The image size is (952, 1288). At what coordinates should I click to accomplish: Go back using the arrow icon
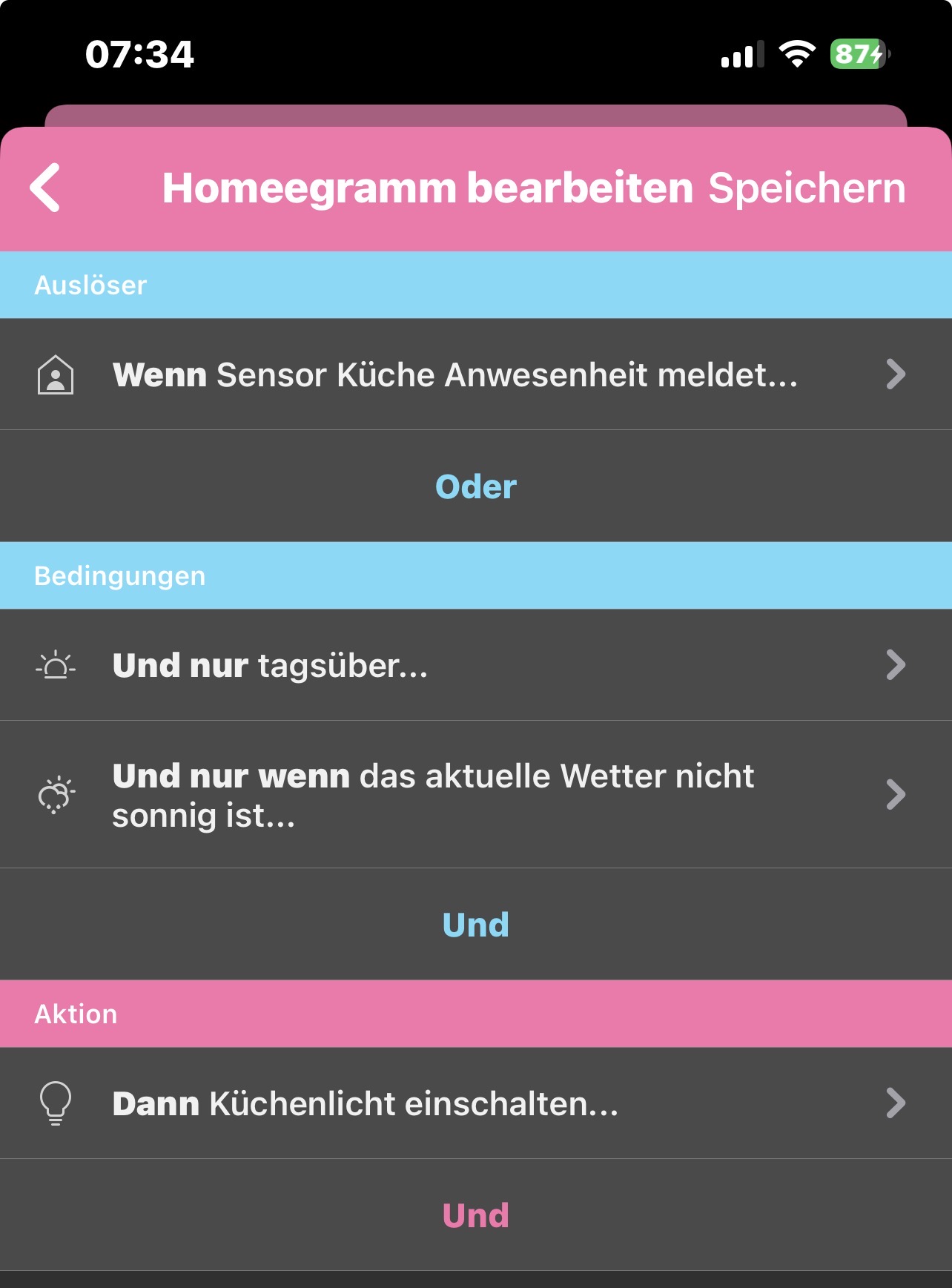[x=46, y=188]
